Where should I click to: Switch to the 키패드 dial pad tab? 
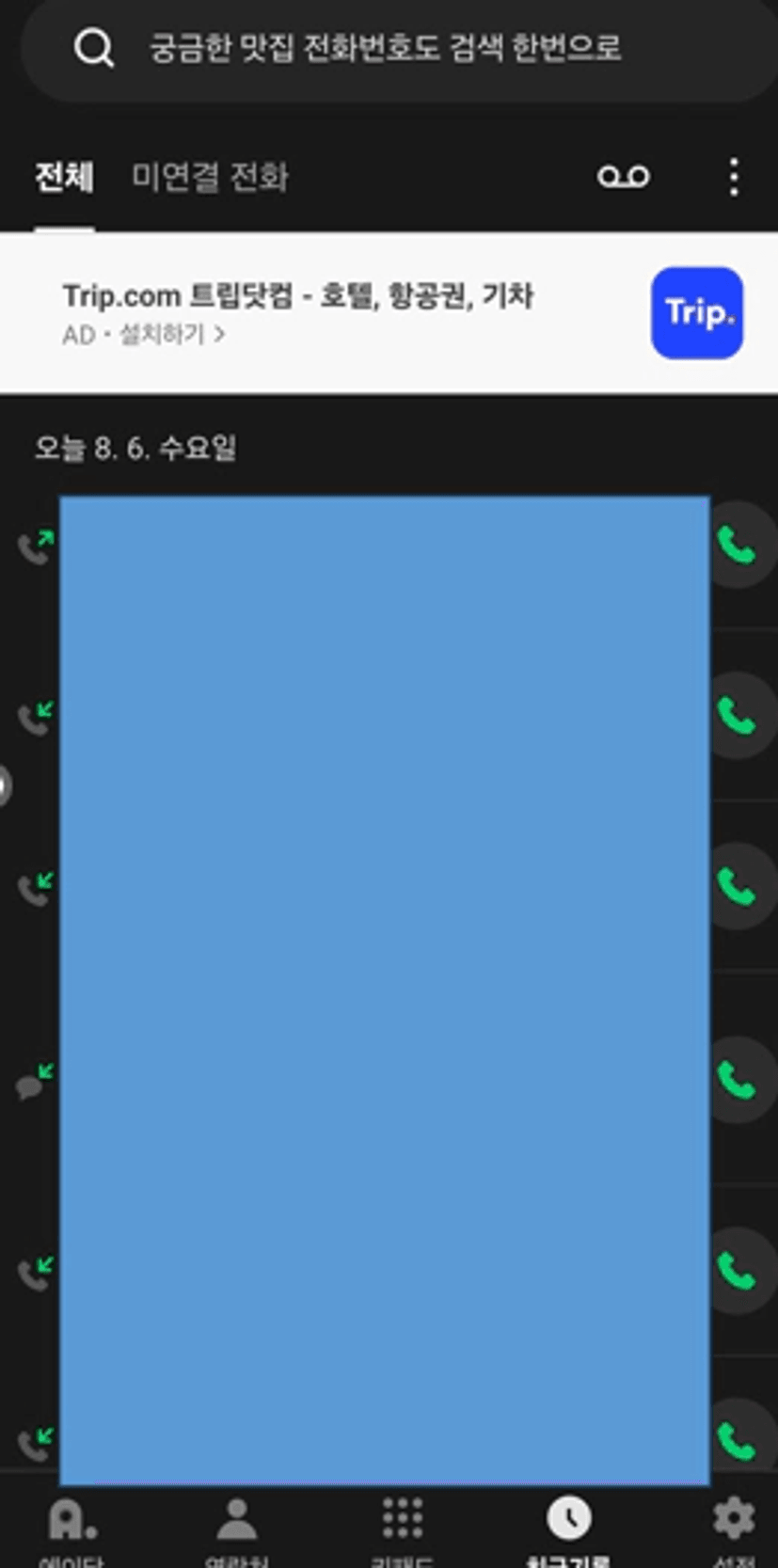[x=402, y=1529]
